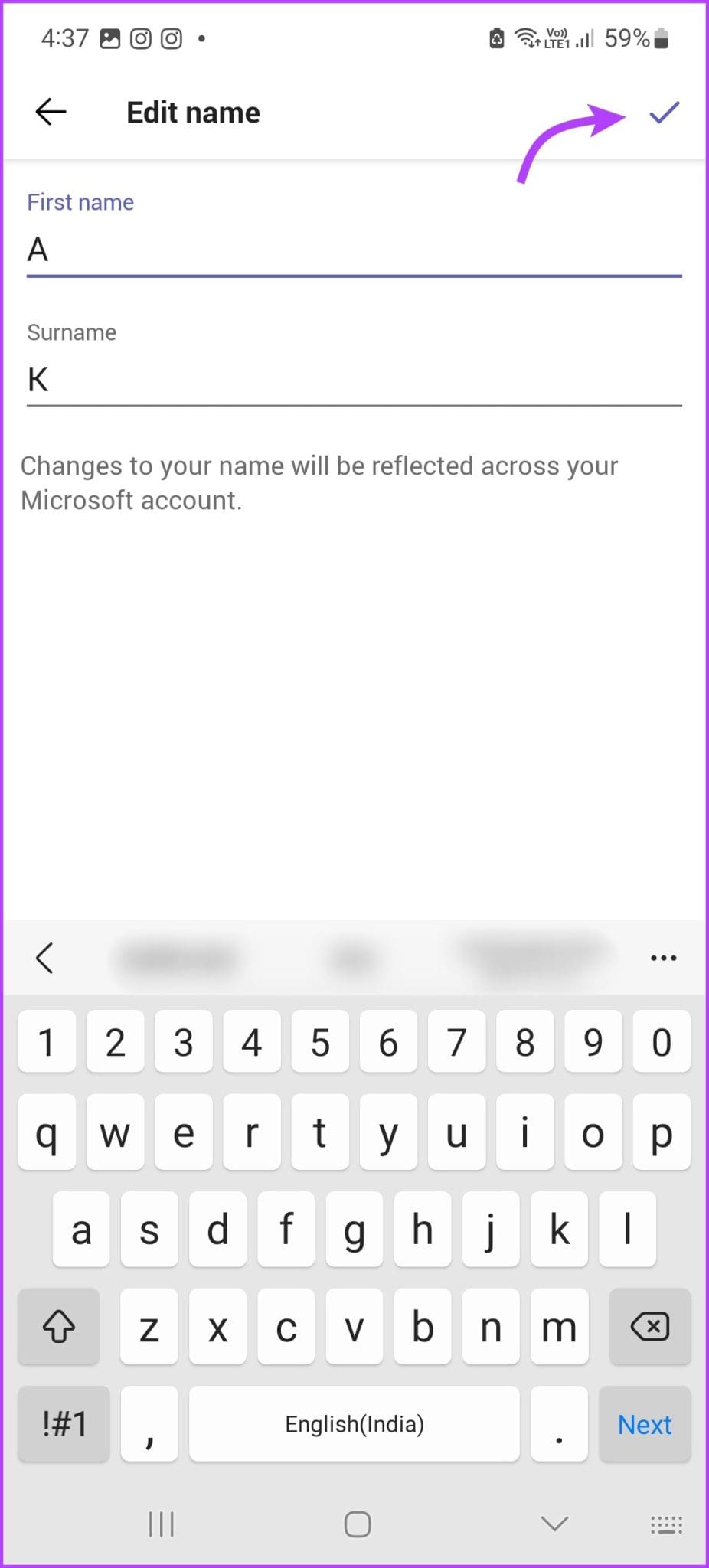Tap the English(India) spacebar

click(x=354, y=1424)
